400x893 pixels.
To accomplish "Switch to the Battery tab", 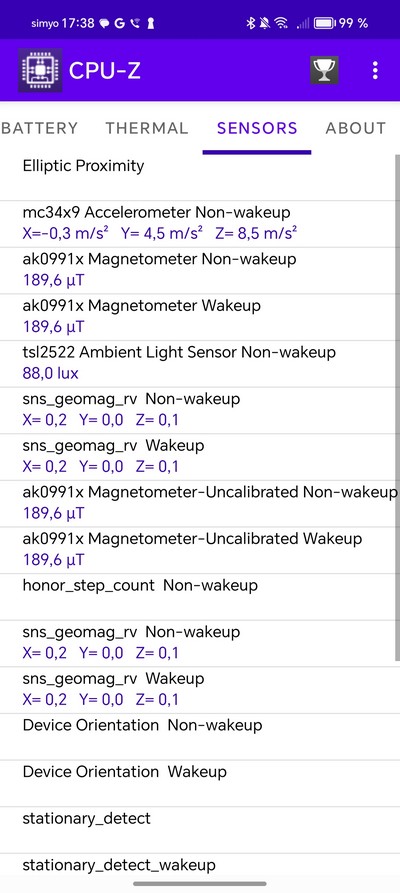I will (39, 128).
